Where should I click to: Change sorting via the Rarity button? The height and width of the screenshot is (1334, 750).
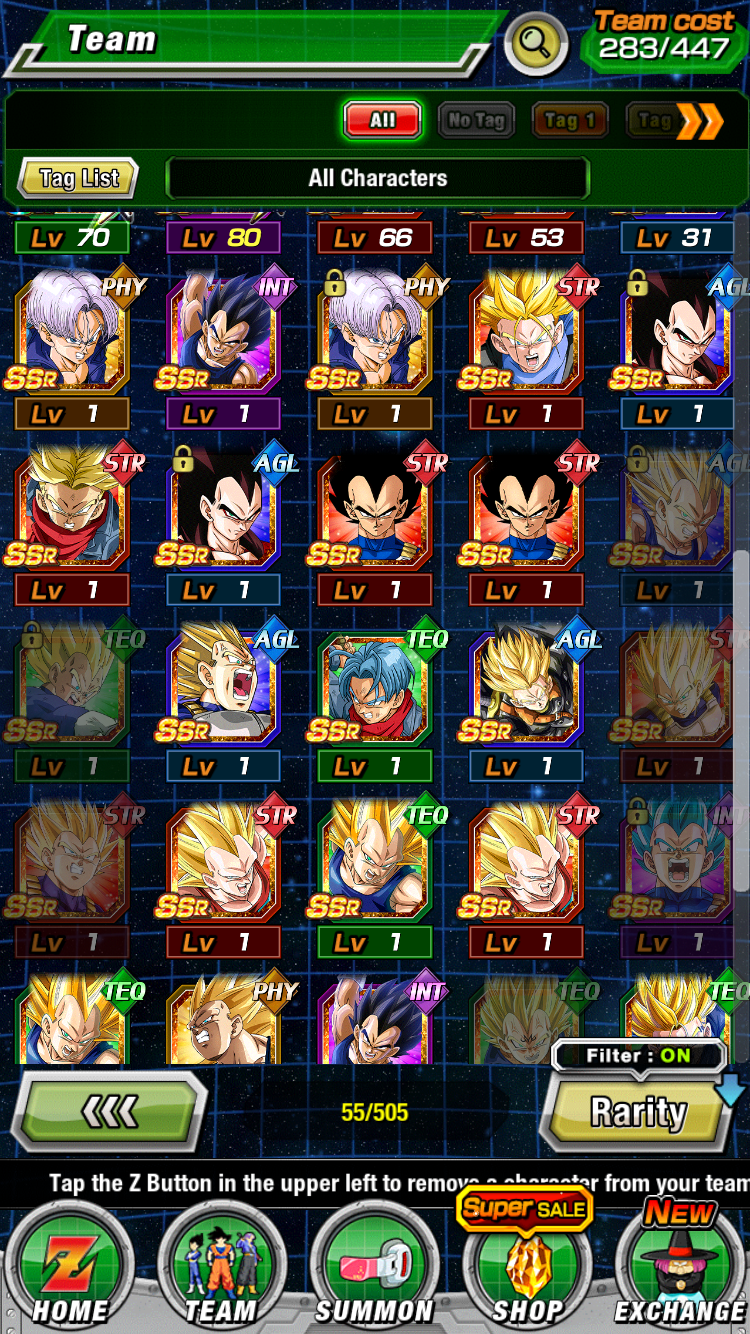coord(638,1111)
